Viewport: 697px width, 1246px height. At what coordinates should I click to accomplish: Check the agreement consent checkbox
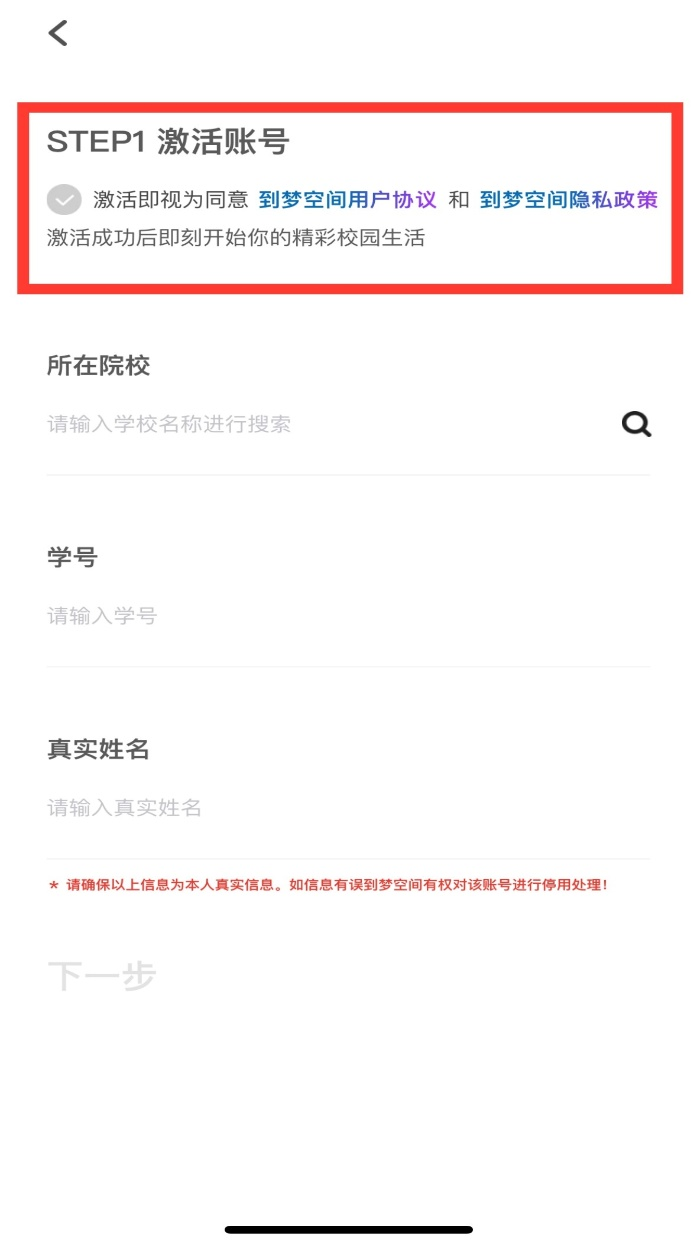pos(64,200)
